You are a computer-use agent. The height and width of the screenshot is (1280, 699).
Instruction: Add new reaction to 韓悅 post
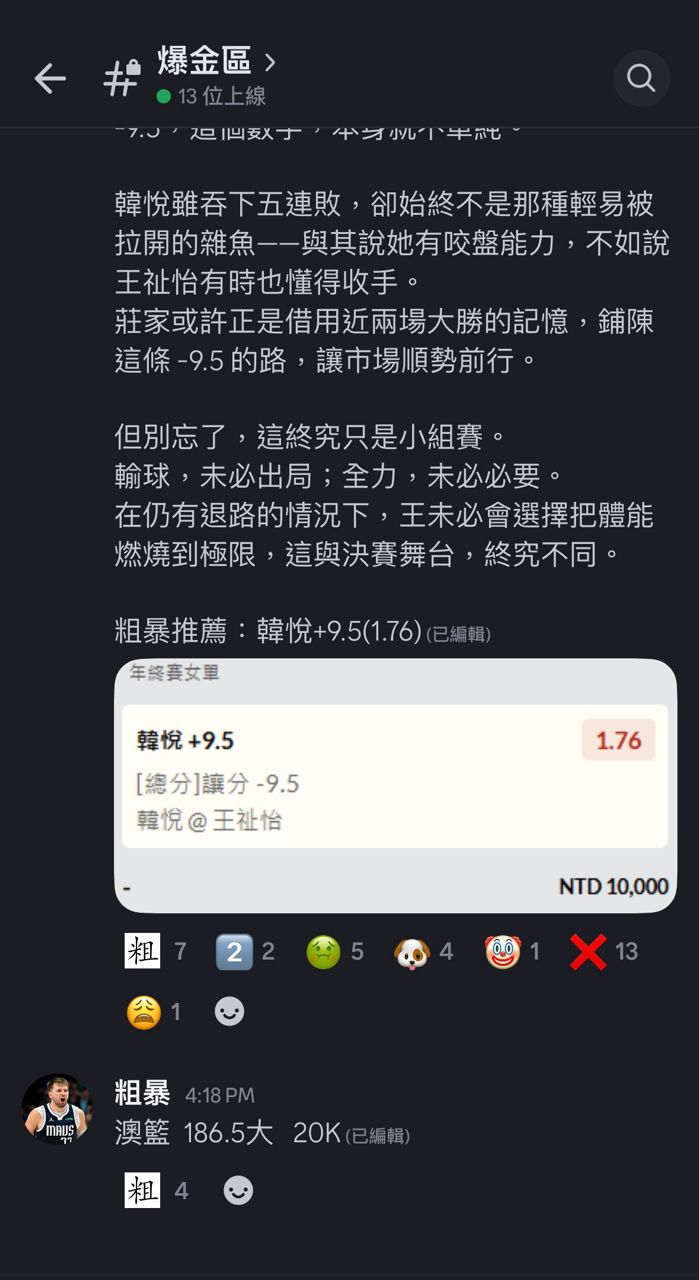click(x=230, y=1012)
